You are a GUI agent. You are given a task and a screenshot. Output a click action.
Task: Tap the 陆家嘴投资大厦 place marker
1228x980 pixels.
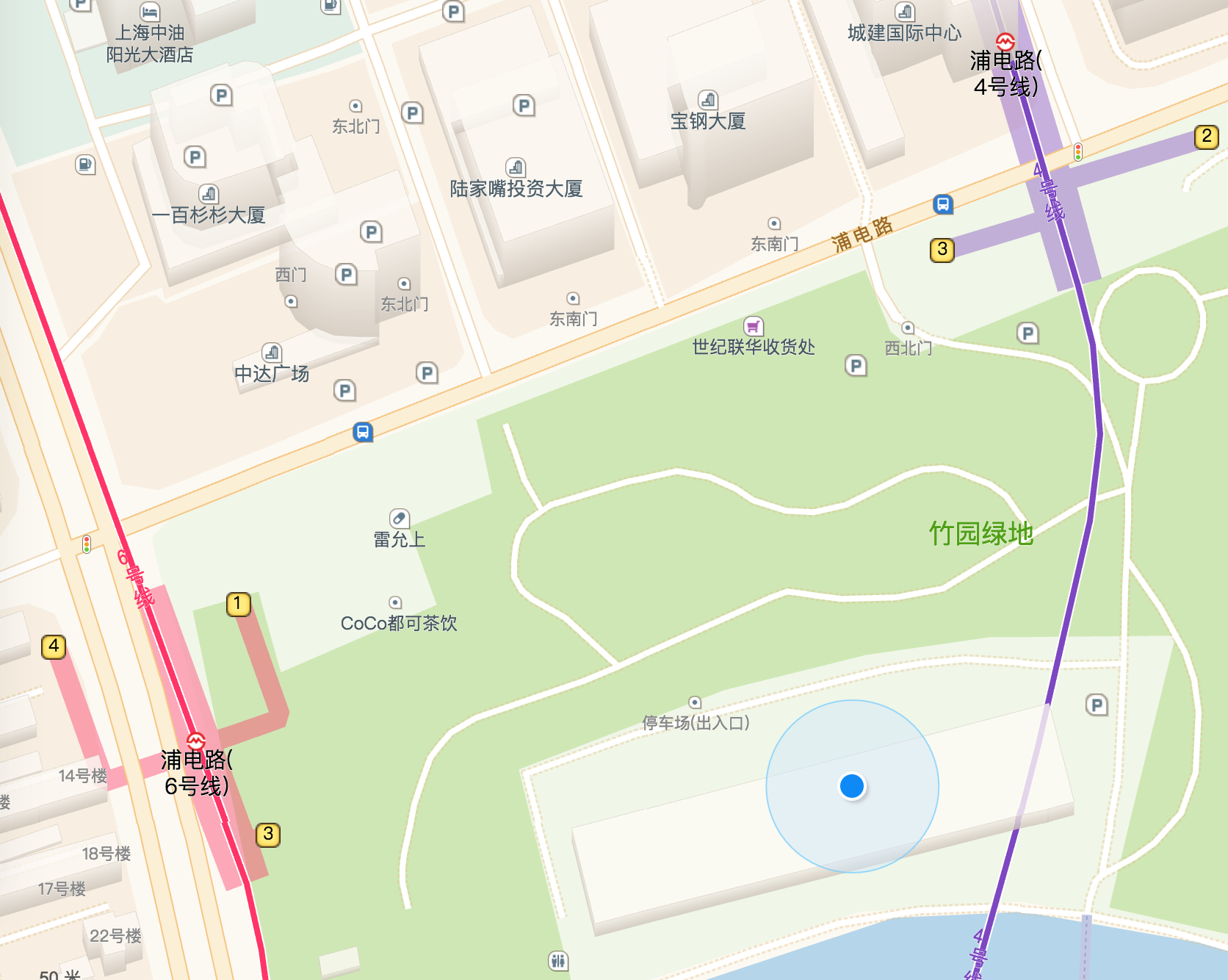click(x=516, y=167)
